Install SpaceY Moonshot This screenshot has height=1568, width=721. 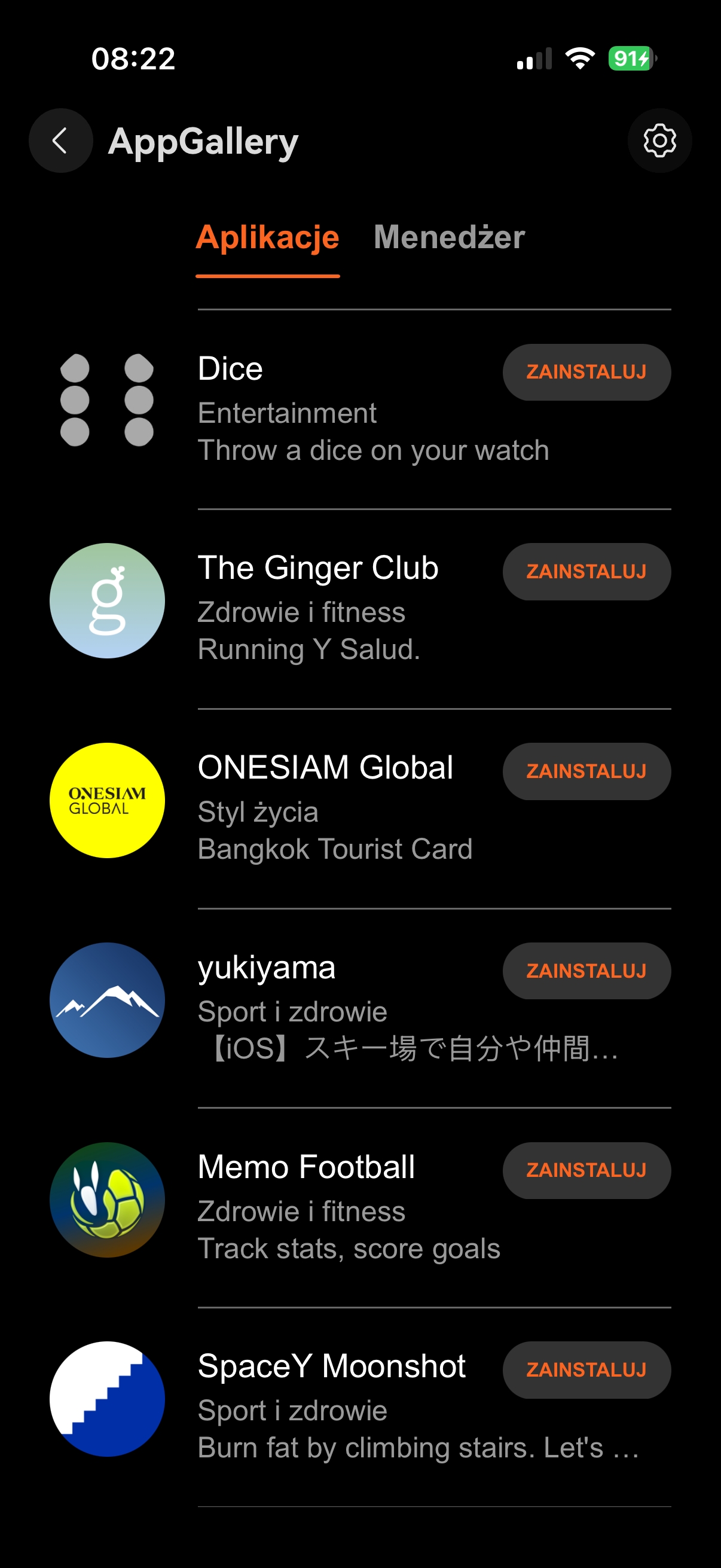(x=586, y=1369)
